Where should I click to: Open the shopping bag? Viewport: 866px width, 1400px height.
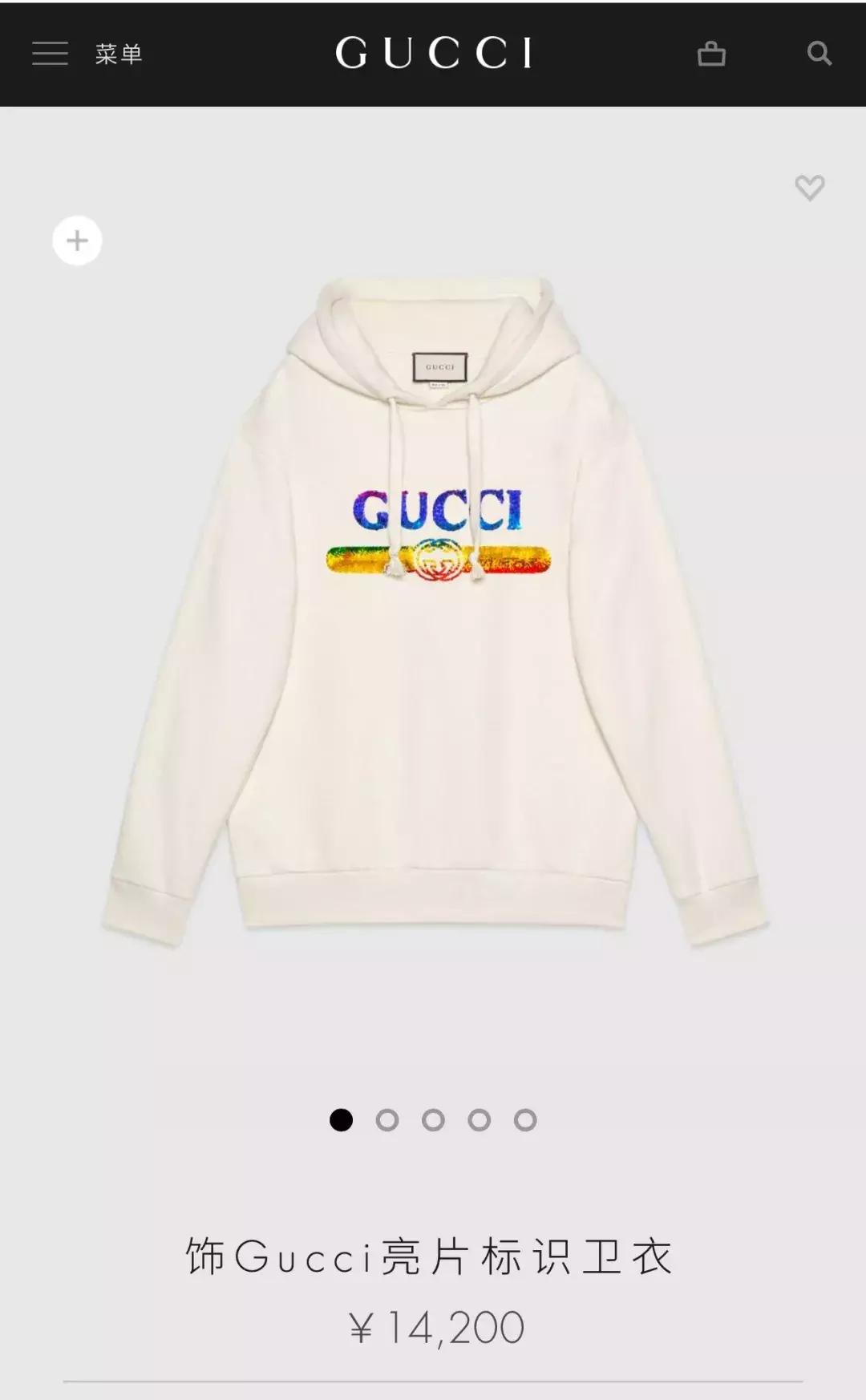(711, 54)
